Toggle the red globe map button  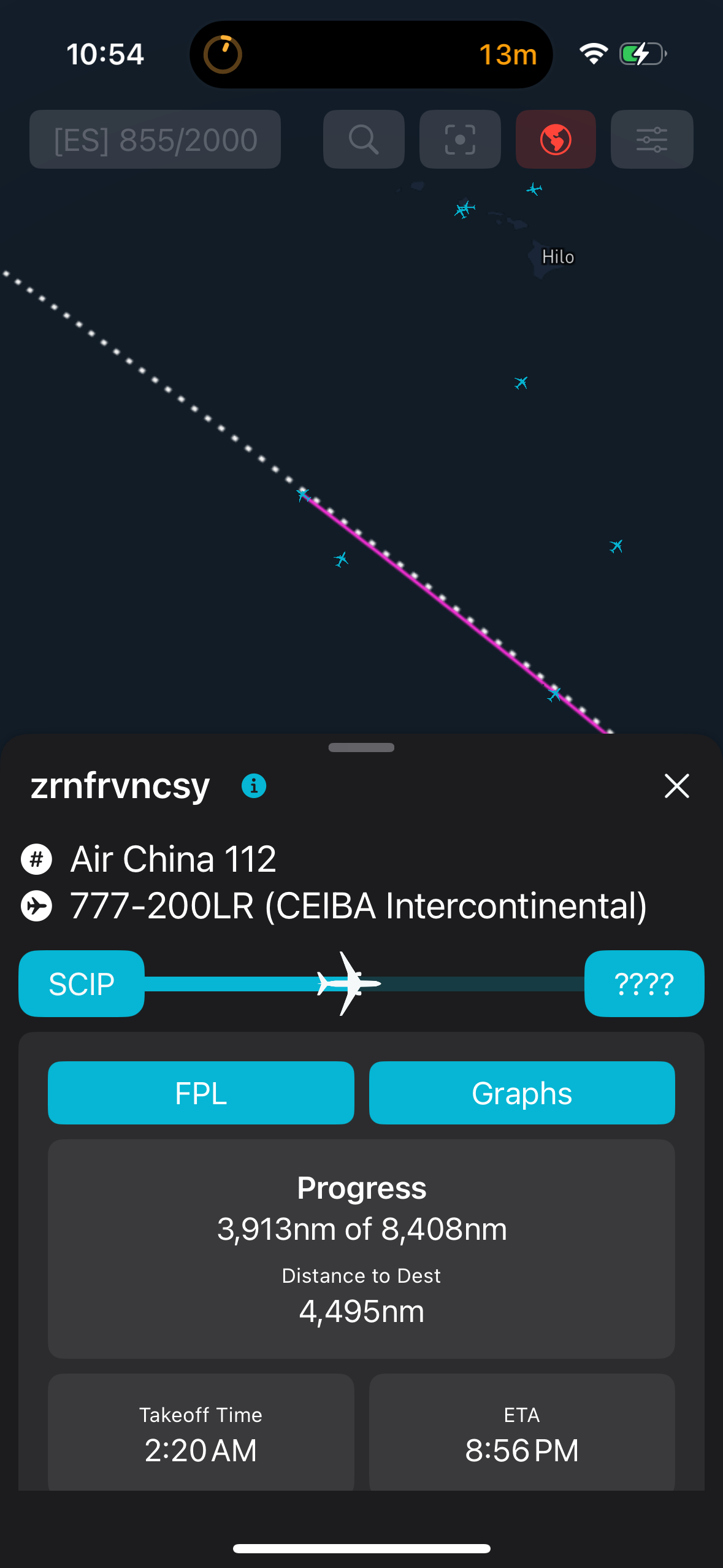pyautogui.click(x=556, y=140)
